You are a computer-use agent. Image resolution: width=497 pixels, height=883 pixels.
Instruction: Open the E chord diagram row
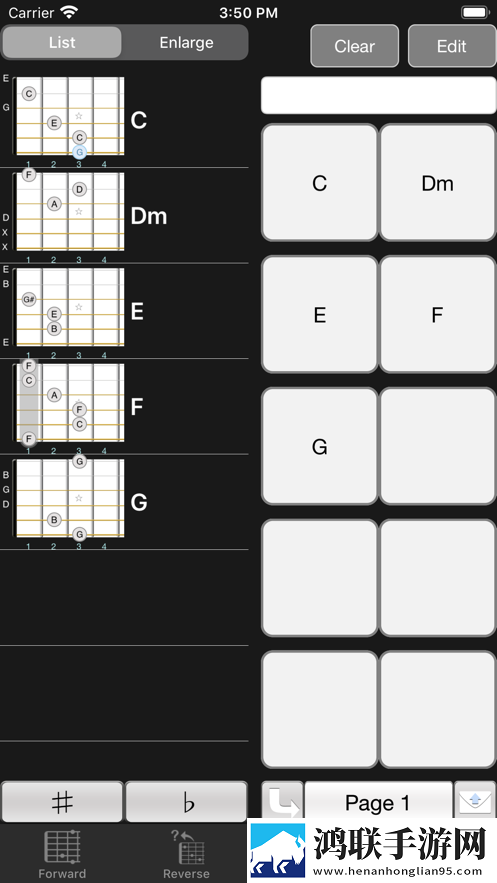124,311
